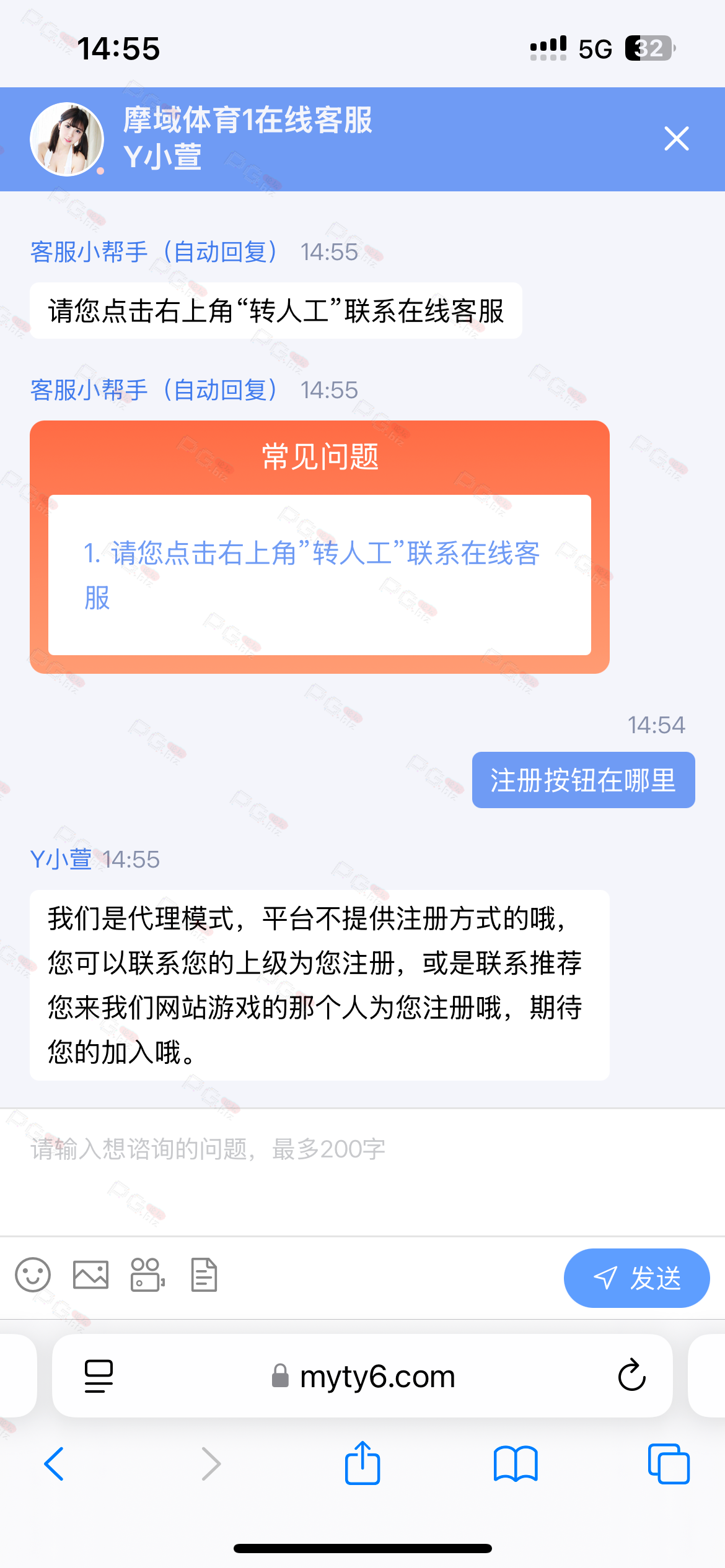Screen dimensions: 725x1568
Task: Show all open Safari tabs
Action: (x=669, y=1463)
